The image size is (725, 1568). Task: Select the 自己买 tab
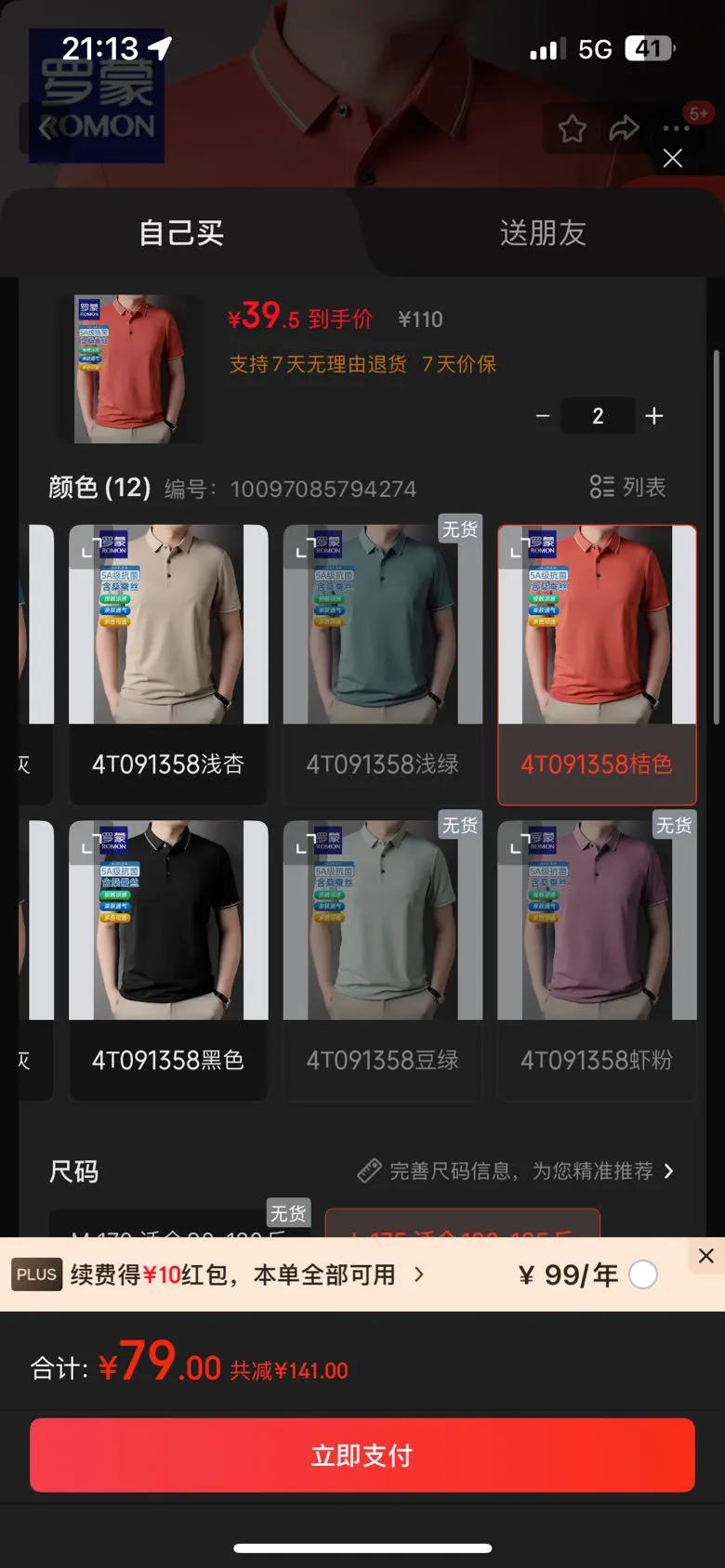181,232
